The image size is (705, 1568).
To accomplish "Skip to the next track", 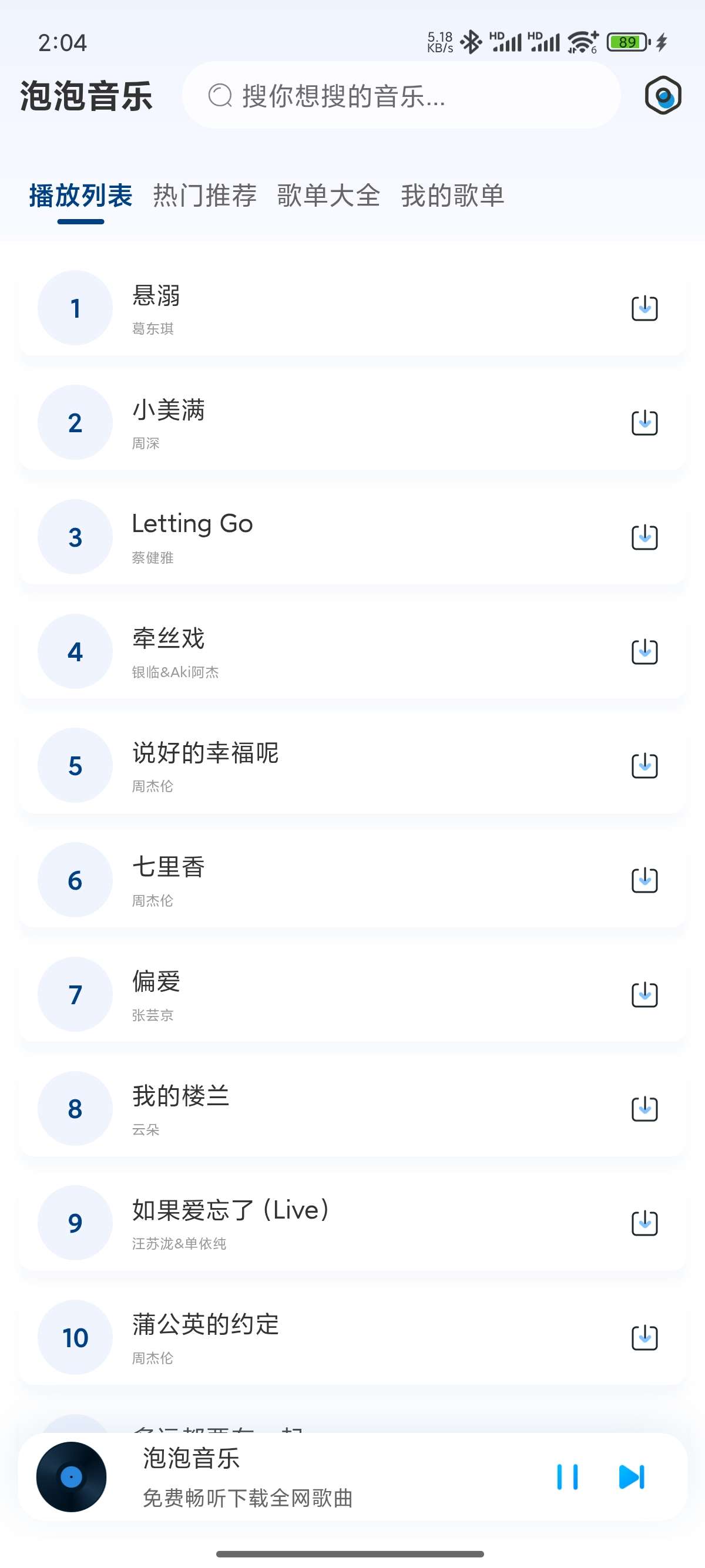I will (632, 1477).
